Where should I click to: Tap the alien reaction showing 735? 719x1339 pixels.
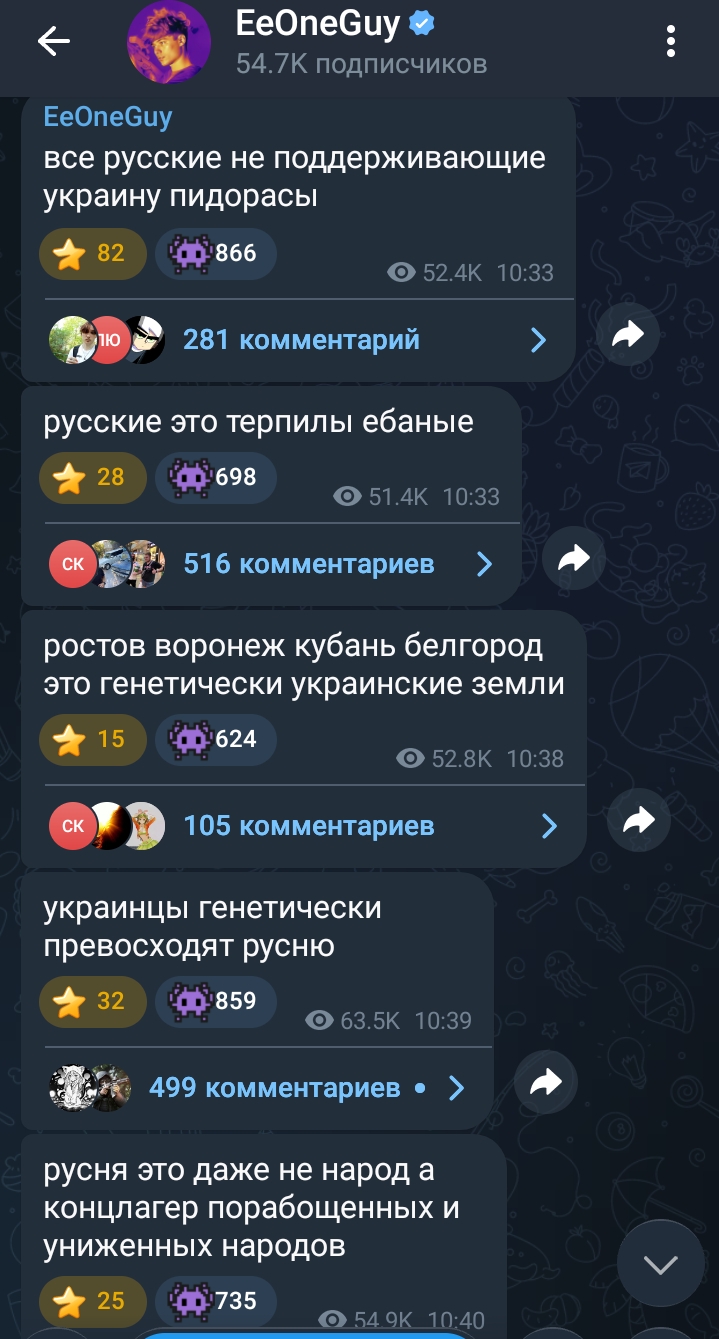click(x=215, y=1301)
